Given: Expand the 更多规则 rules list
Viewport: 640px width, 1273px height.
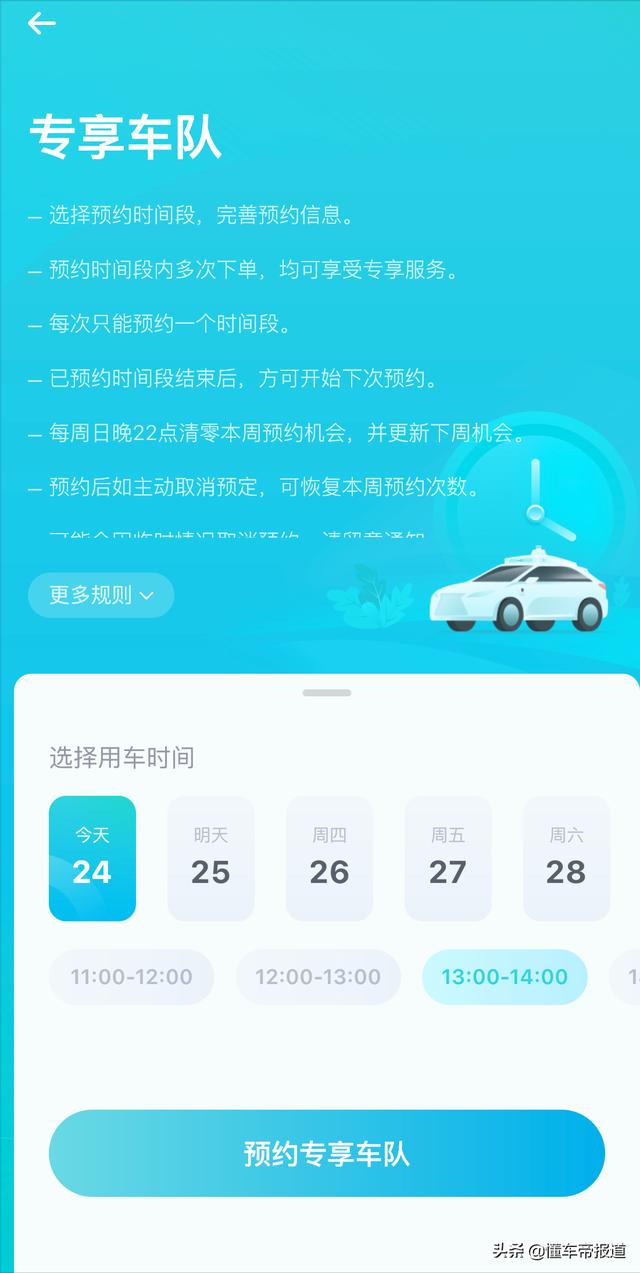Looking at the screenshot, I should (101, 595).
